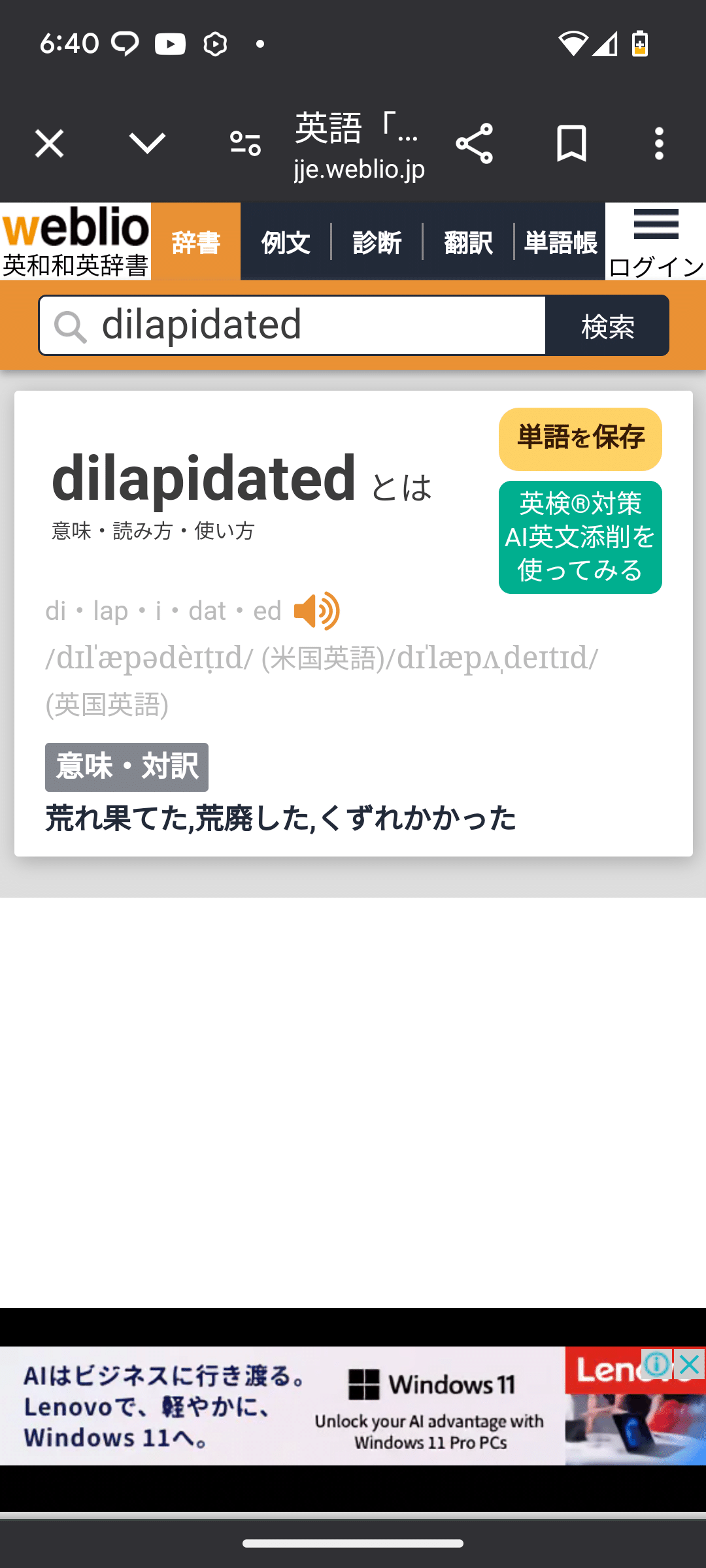Dismiss the Lenovo ad with the X
Viewport: 706px width, 1568px height.
690,1364
